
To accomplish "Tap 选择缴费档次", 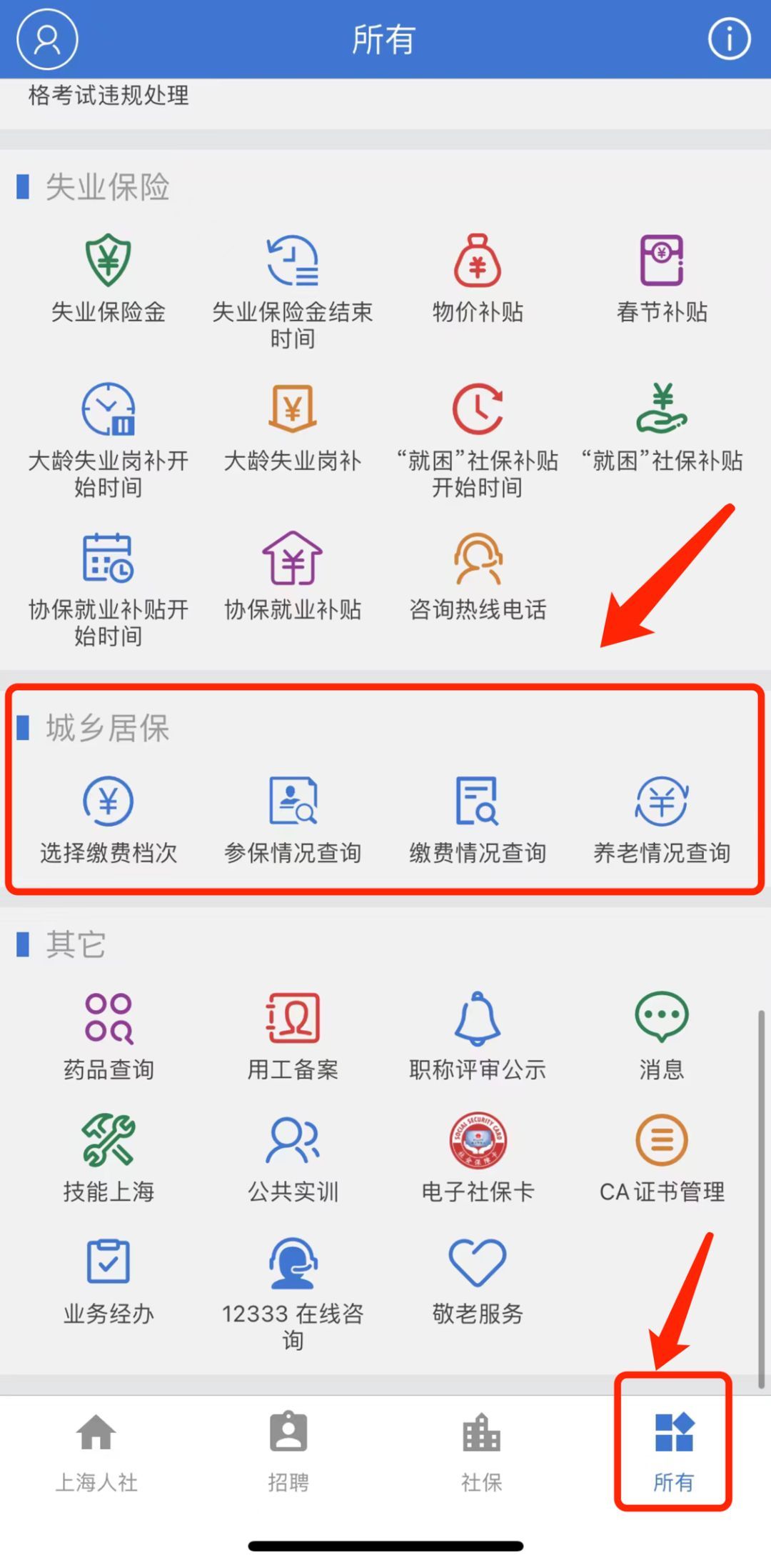I will click(x=108, y=820).
